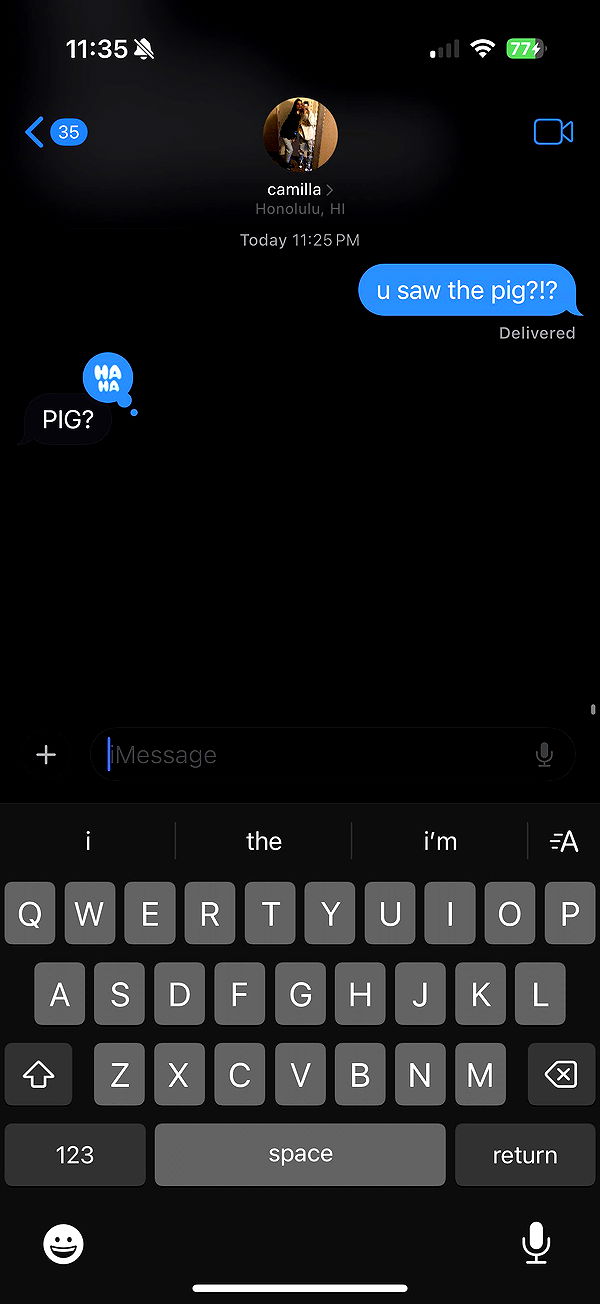
Task: Open the plus attachments menu
Action: coord(46,755)
